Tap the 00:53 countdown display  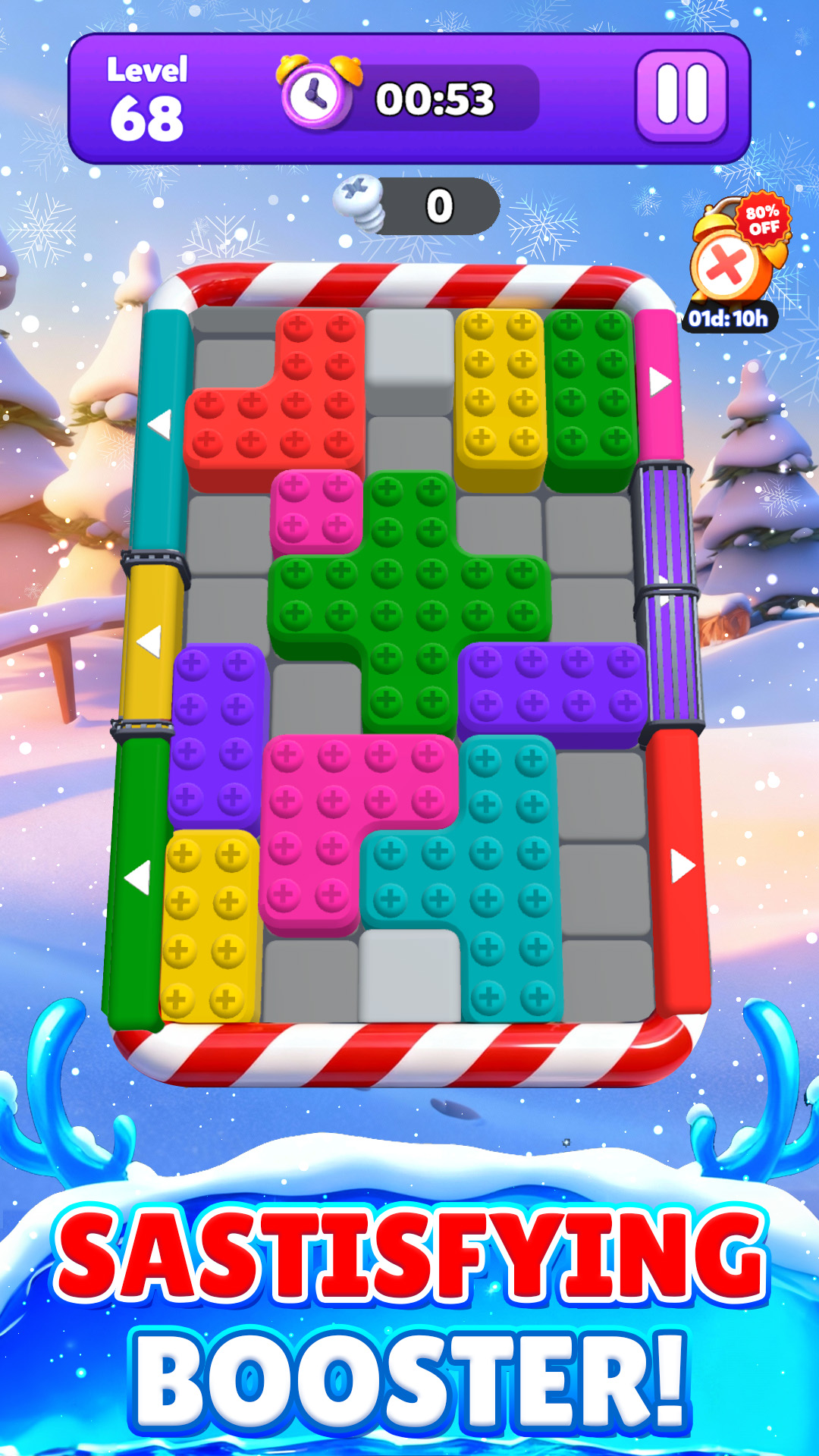pyautogui.click(x=436, y=97)
